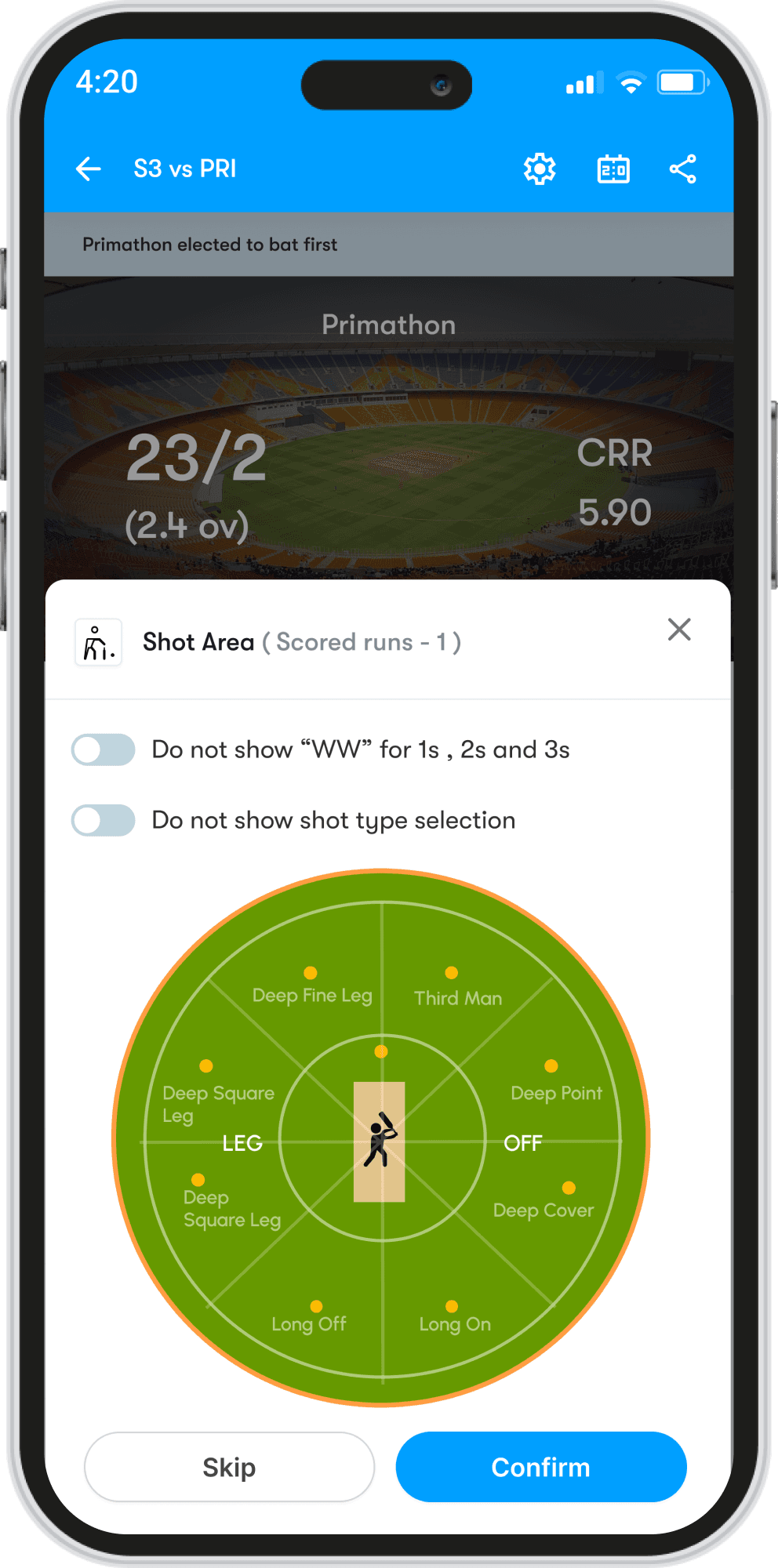Select the Deep Fine Leg area
Screen dimensions: 778x1568
tap(312, 995)
